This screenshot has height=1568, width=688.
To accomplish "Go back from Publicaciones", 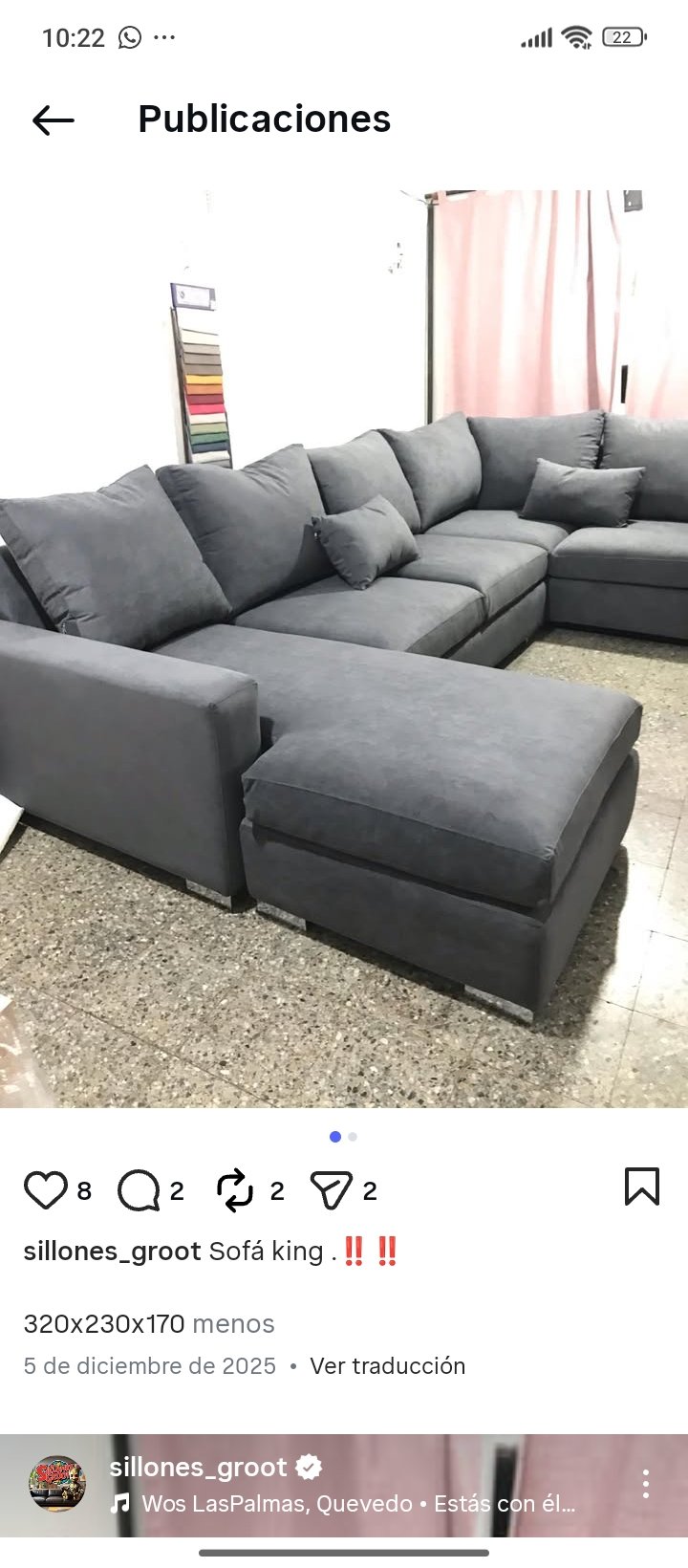I will click(53, 120).
